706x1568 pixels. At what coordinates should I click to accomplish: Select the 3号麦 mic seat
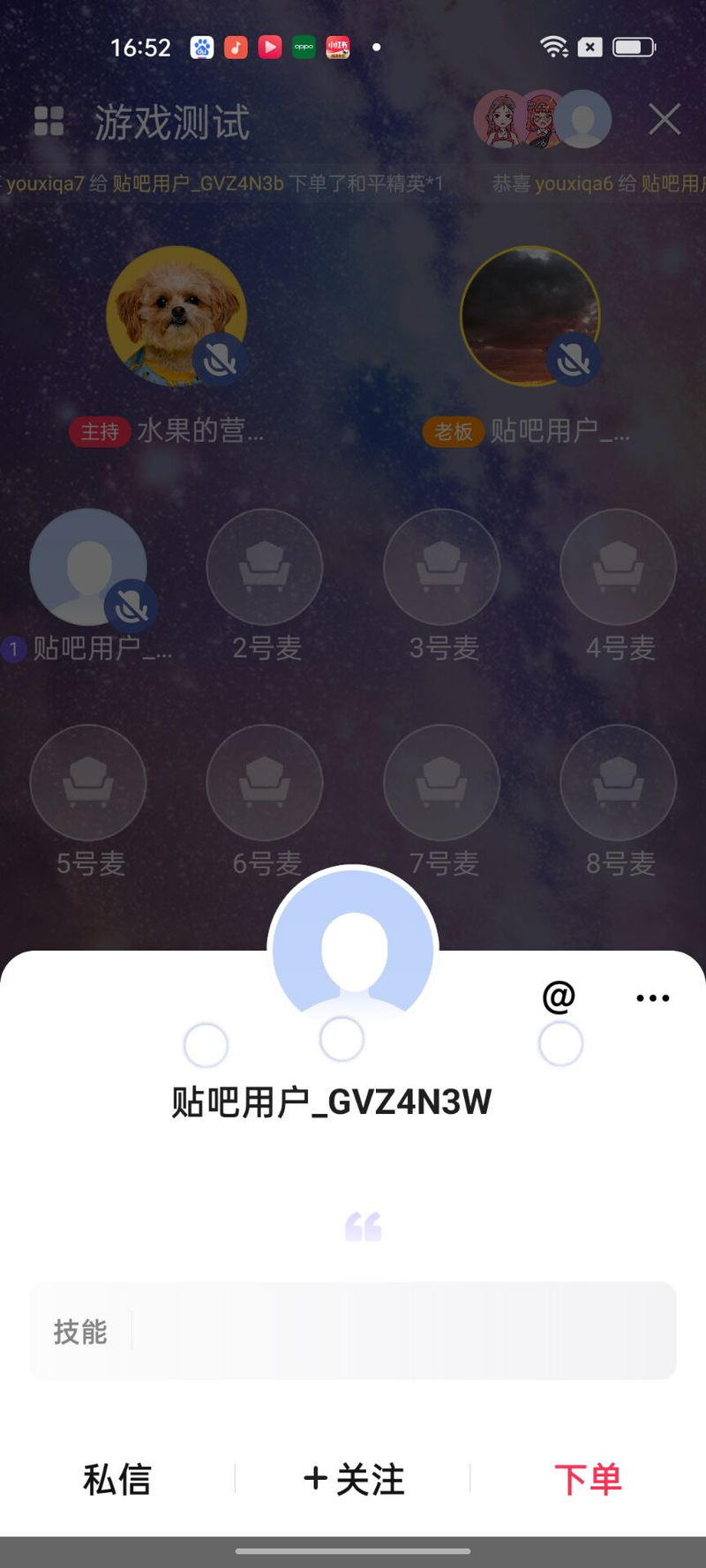(441, 567)
